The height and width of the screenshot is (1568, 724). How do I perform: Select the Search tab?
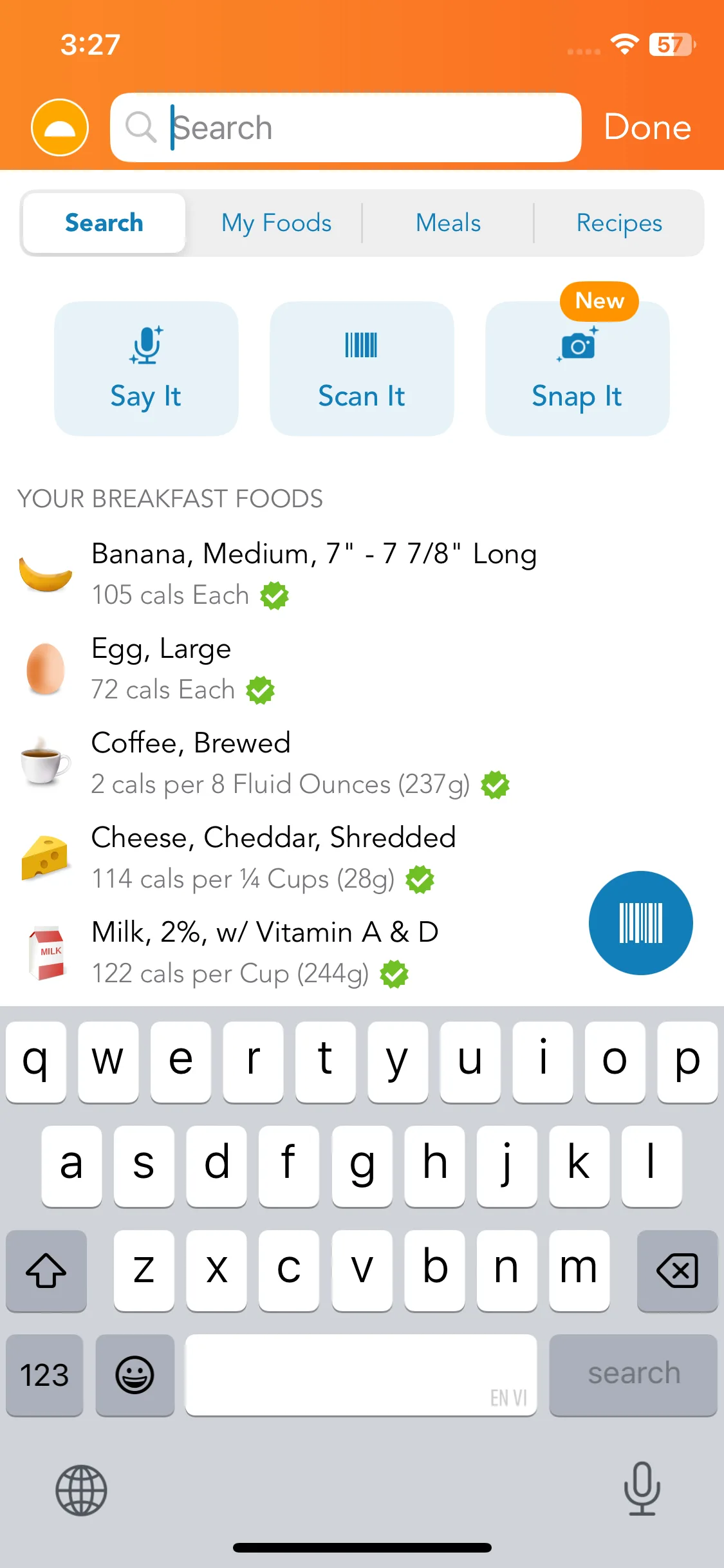pyautogui.click(x=104, y=223)
